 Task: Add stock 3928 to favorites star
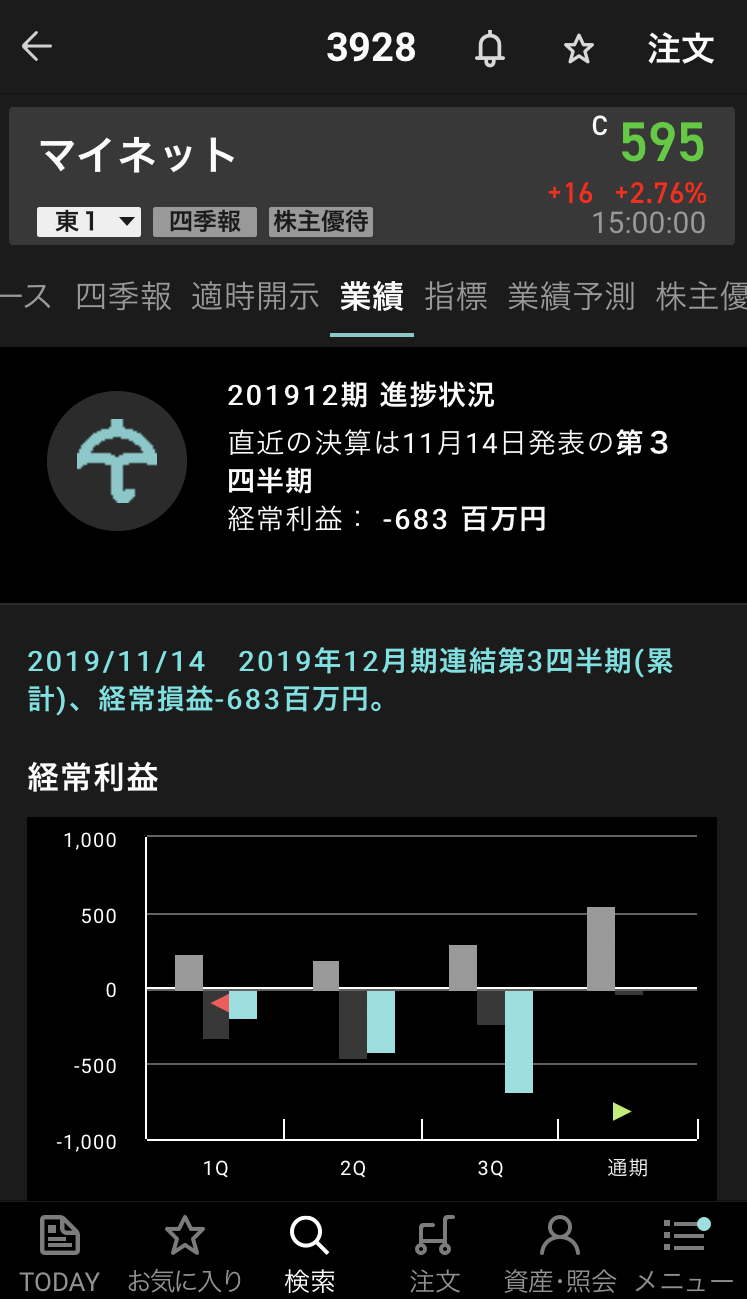click(579, 48)
